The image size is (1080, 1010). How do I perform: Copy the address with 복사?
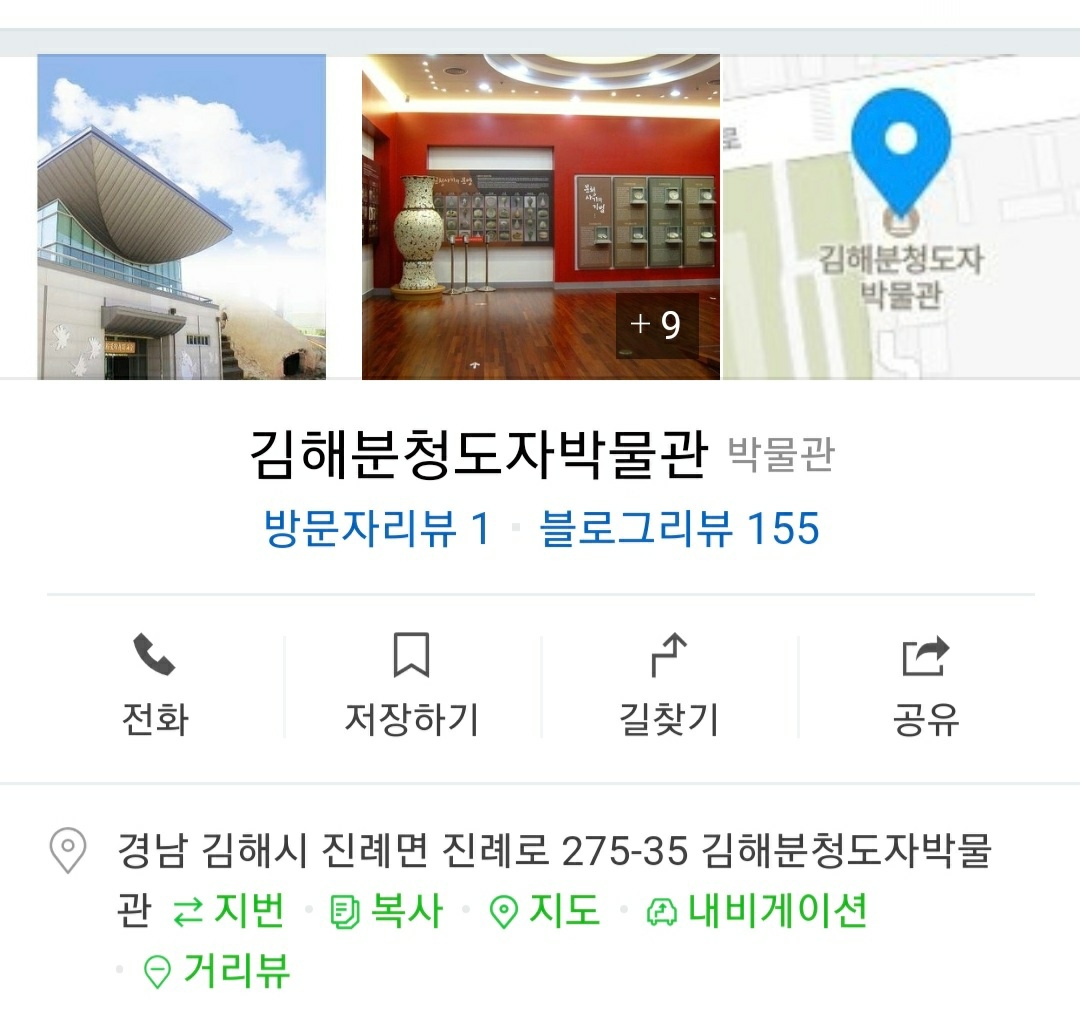pos(386,911)
